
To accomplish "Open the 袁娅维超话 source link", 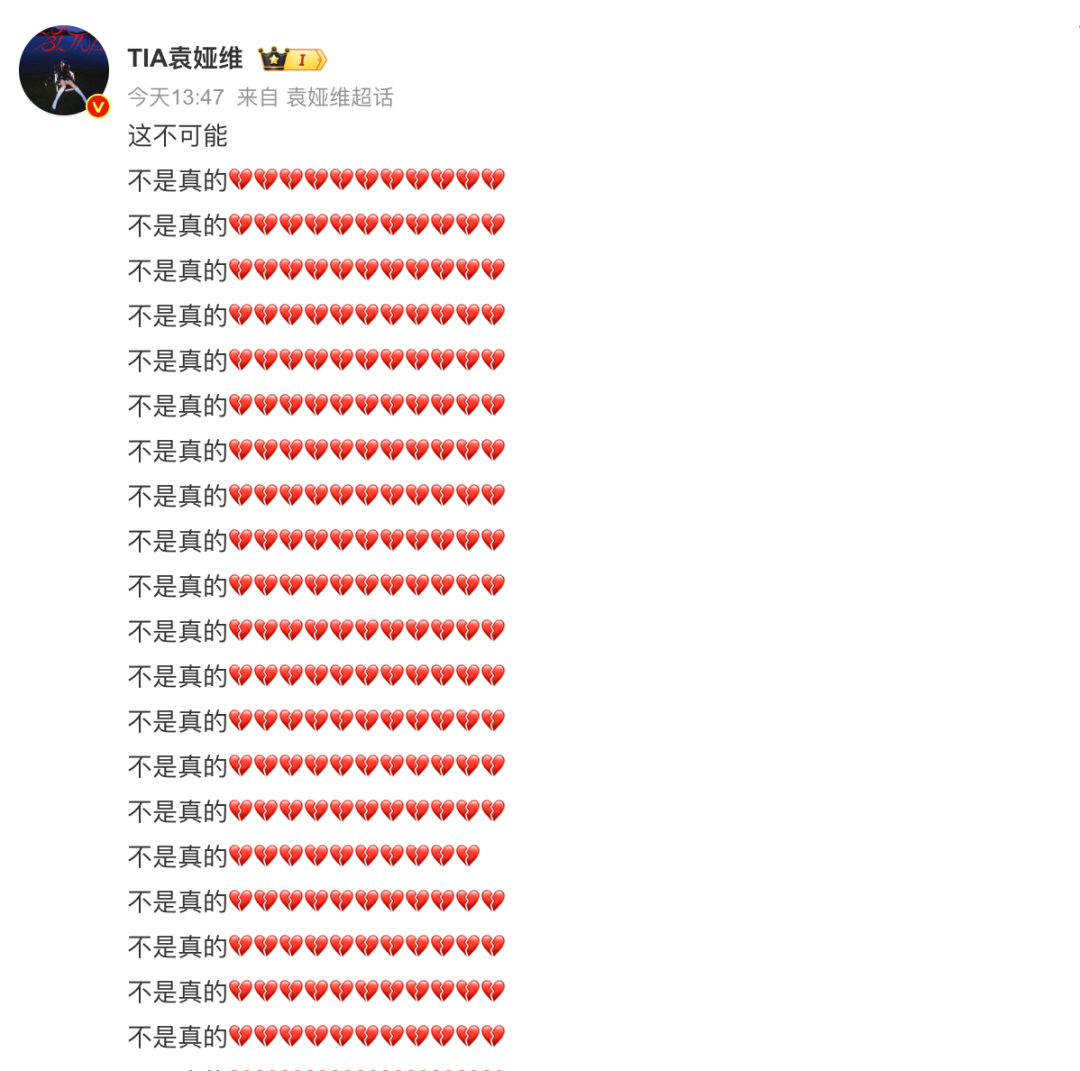I will (340, 97).
